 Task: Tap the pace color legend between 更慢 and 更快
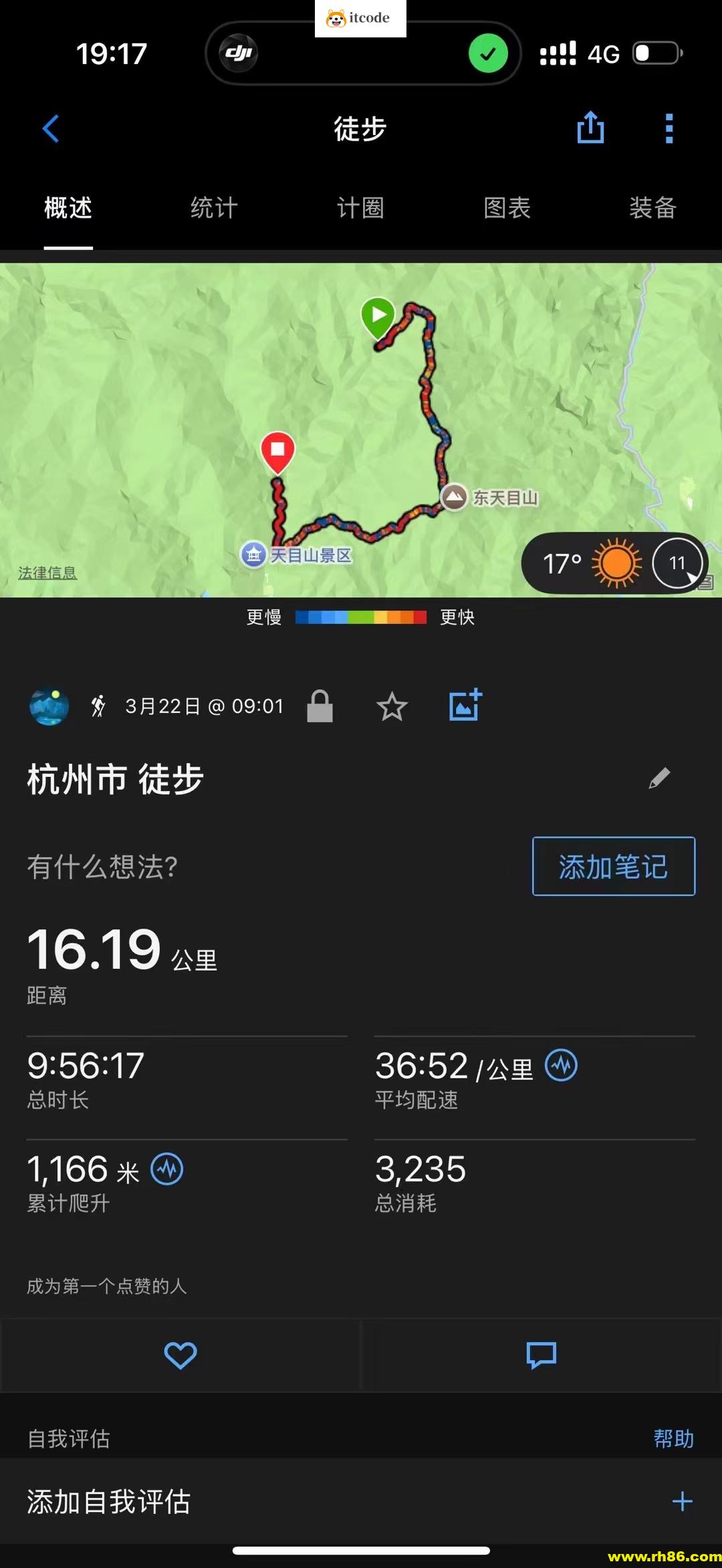pyautogui.click(x=362, y=617)
